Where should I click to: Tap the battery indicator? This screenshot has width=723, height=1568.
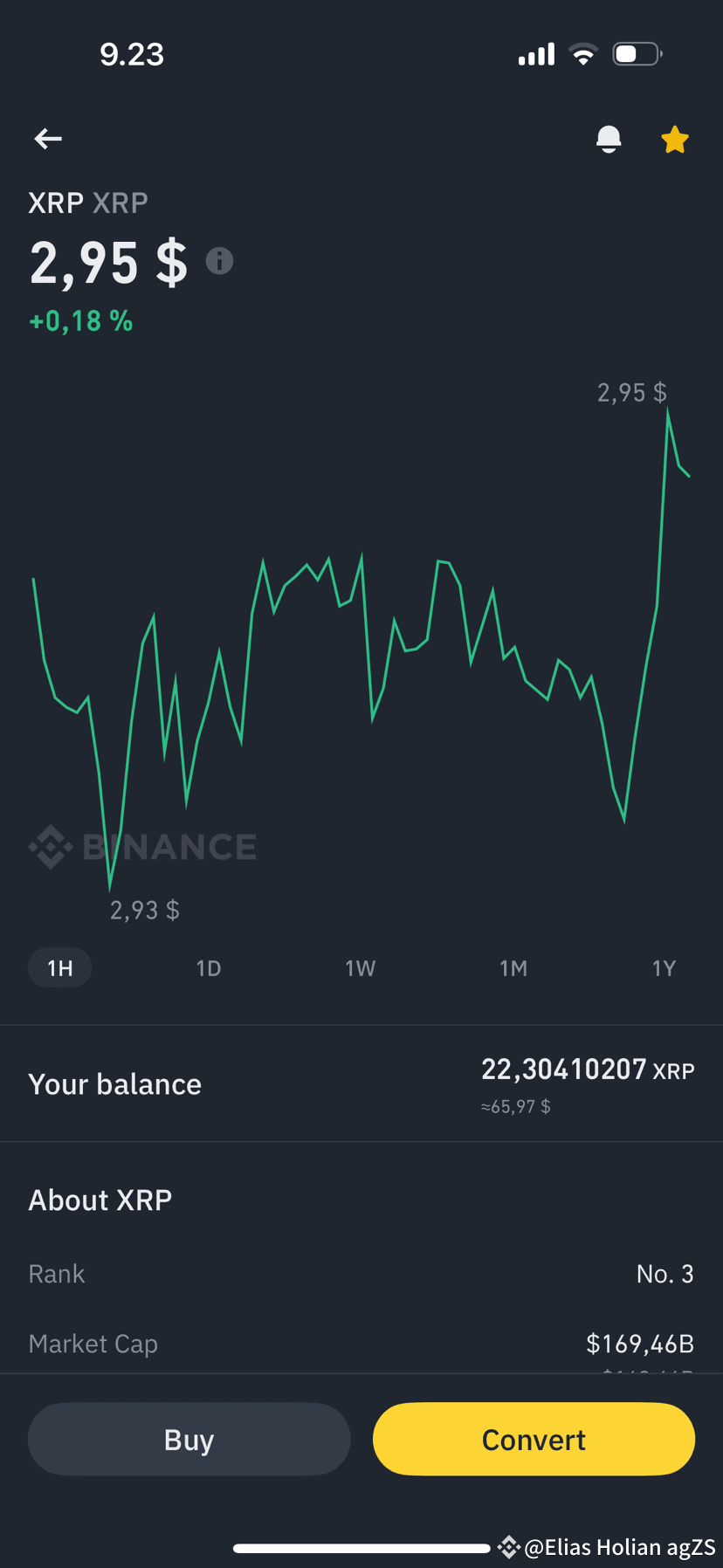pos(637,53)
